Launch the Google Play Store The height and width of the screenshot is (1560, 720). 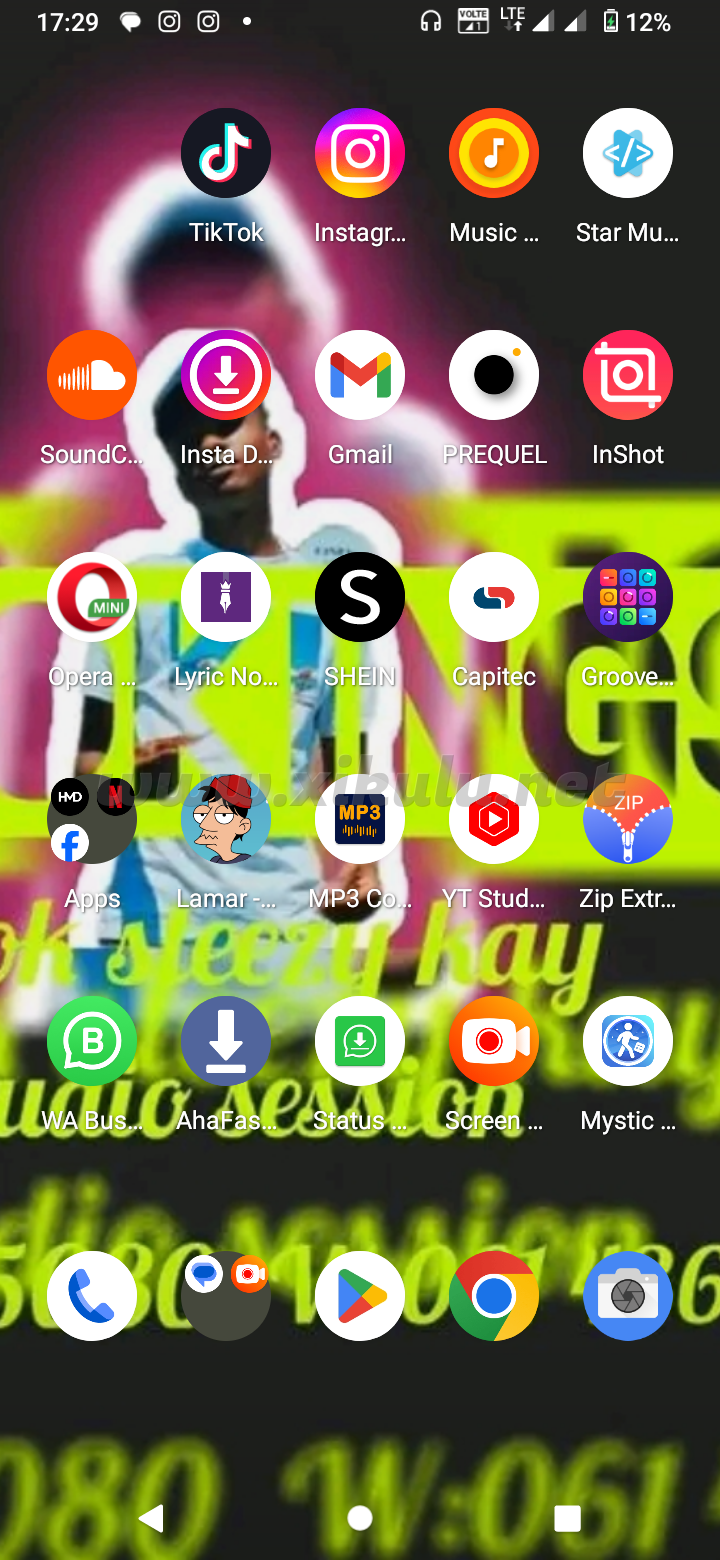[360, 1295]
